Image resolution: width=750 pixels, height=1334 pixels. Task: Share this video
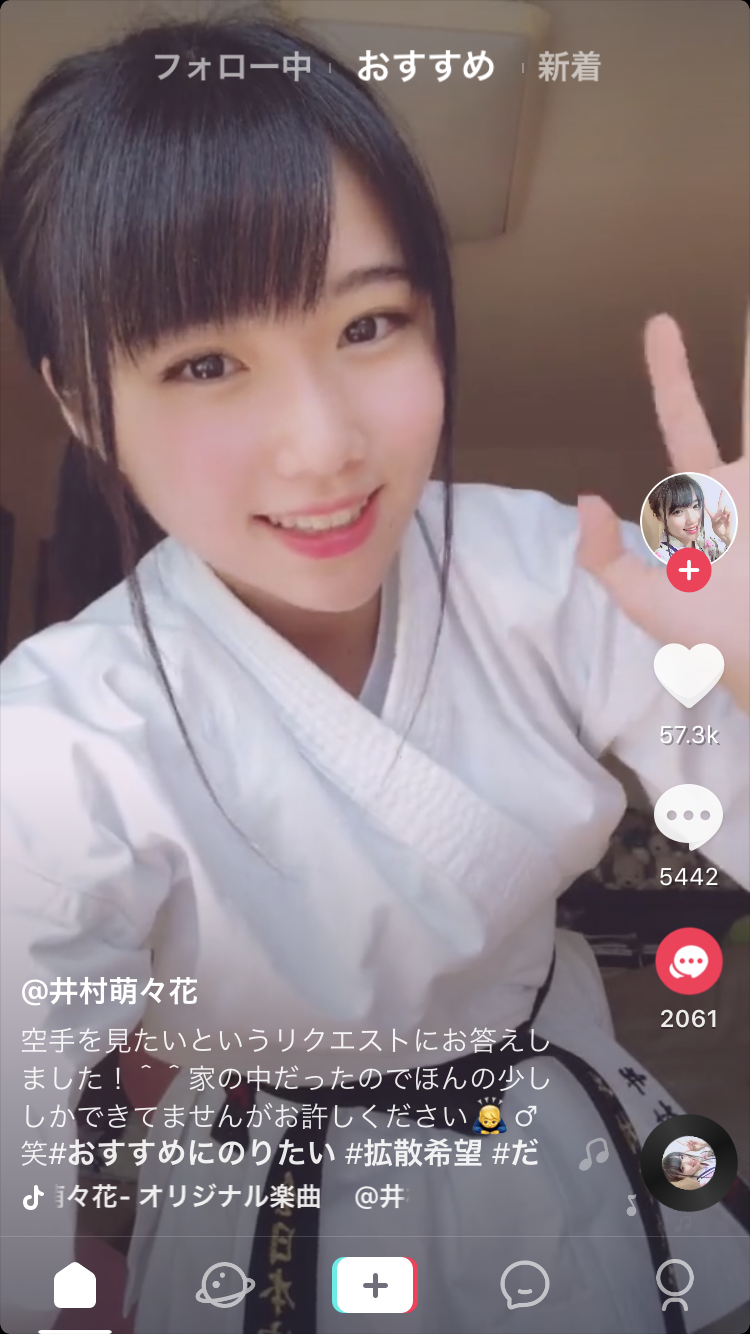[688, 962]
